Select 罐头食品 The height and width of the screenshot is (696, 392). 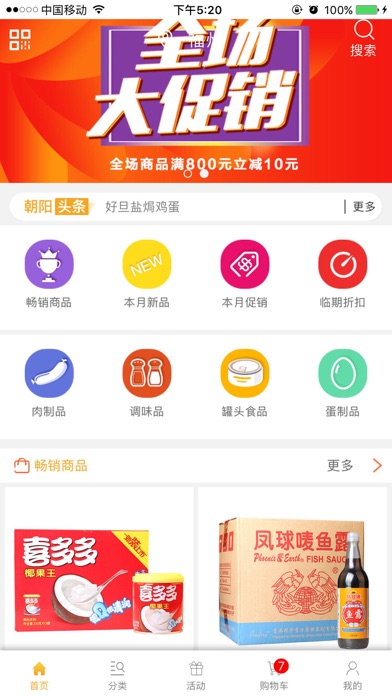coord(245,383)
